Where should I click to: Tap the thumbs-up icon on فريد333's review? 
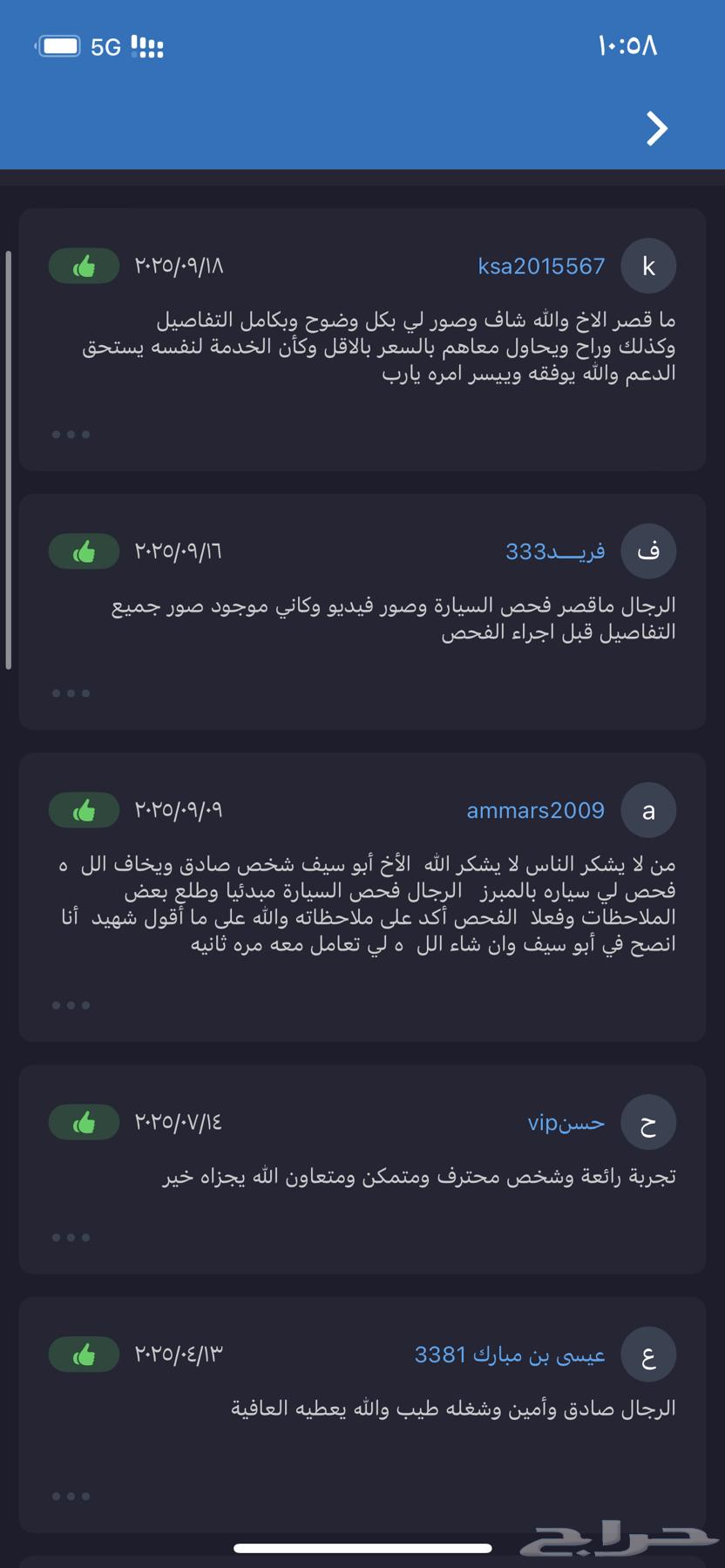(84, 551)
